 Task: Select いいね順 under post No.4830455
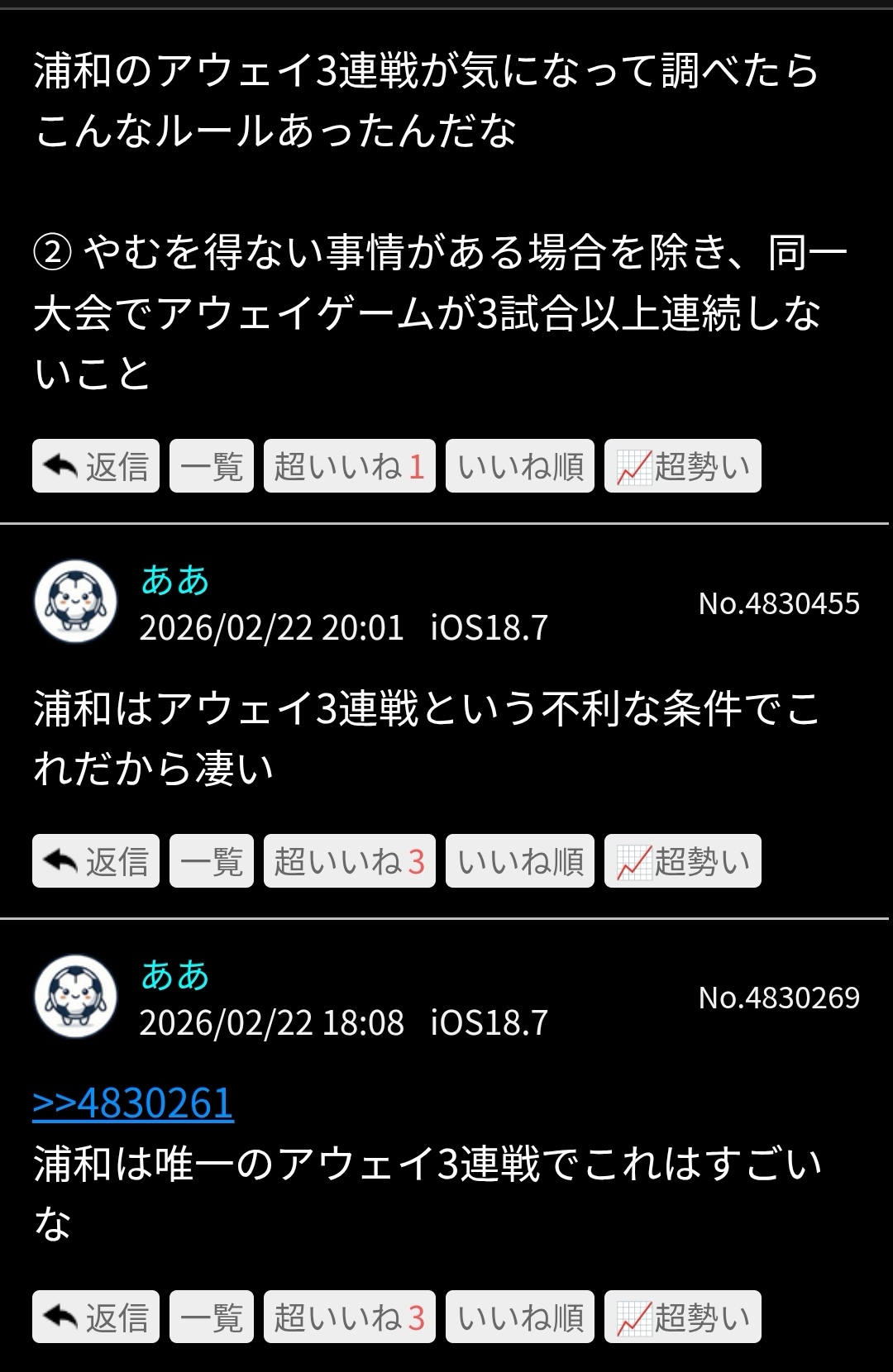point(519,861)
